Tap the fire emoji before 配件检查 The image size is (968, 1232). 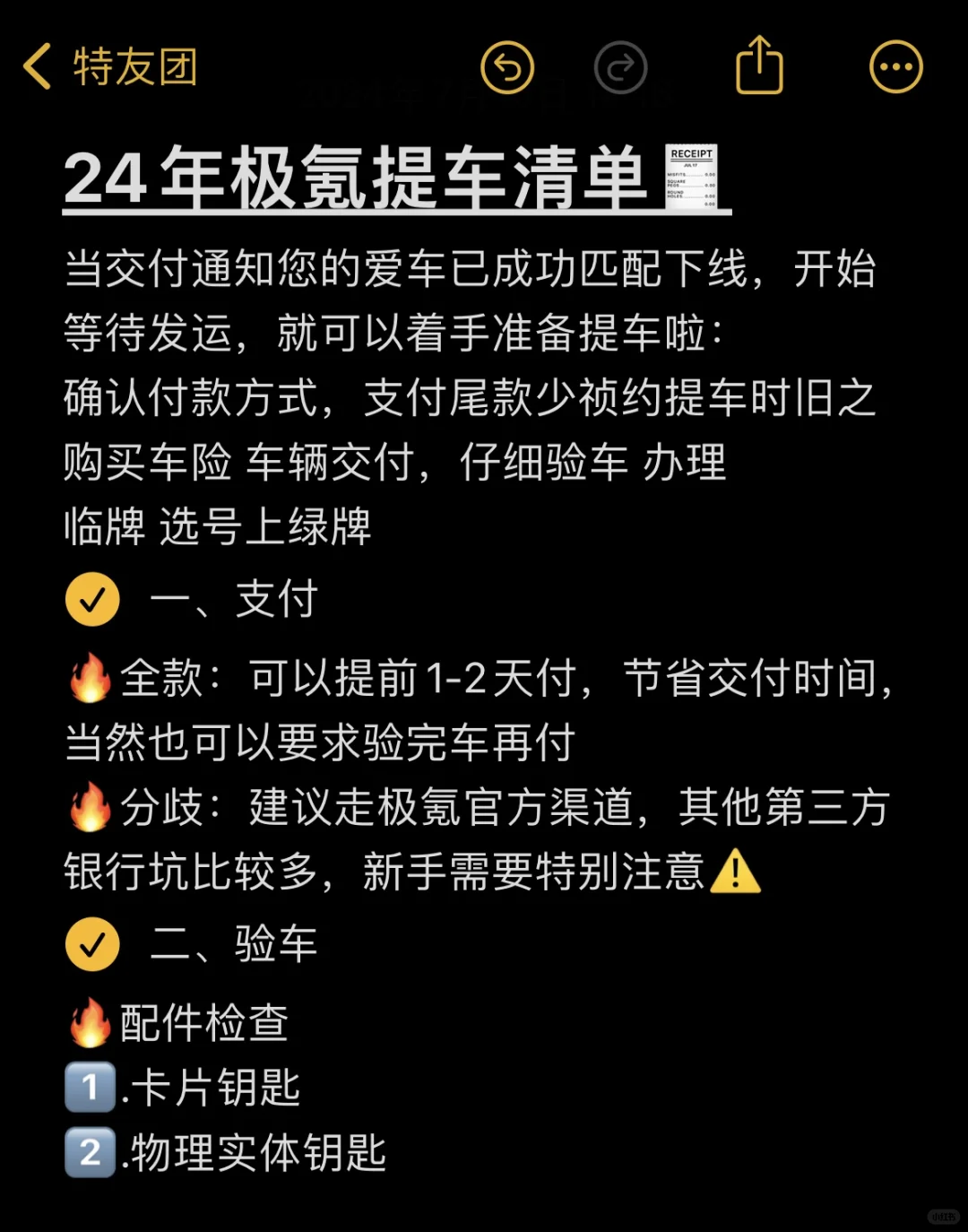pyautogui.click(x=90, y=1022)
